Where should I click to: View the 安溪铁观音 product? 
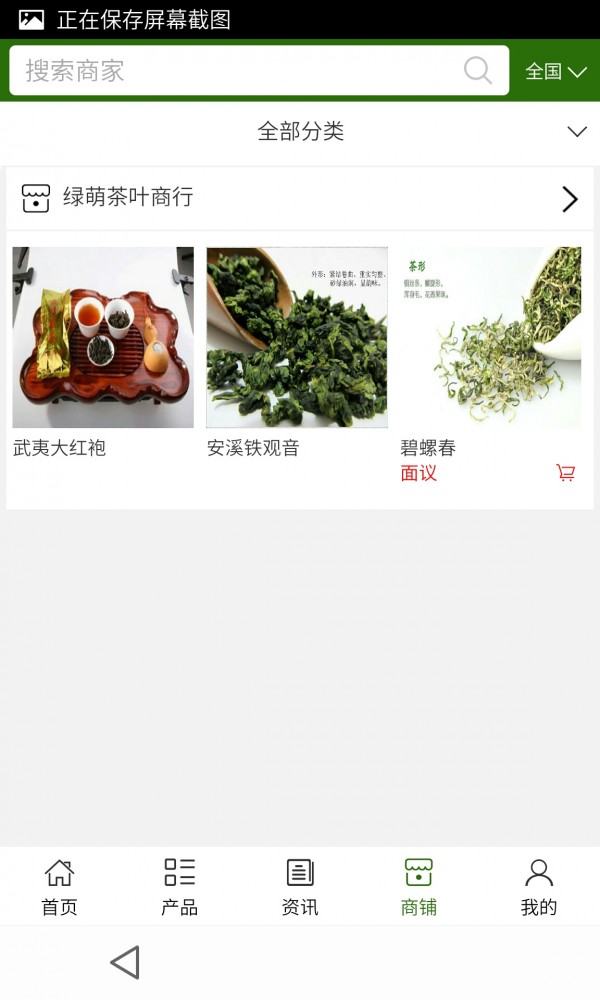(297, 338)
